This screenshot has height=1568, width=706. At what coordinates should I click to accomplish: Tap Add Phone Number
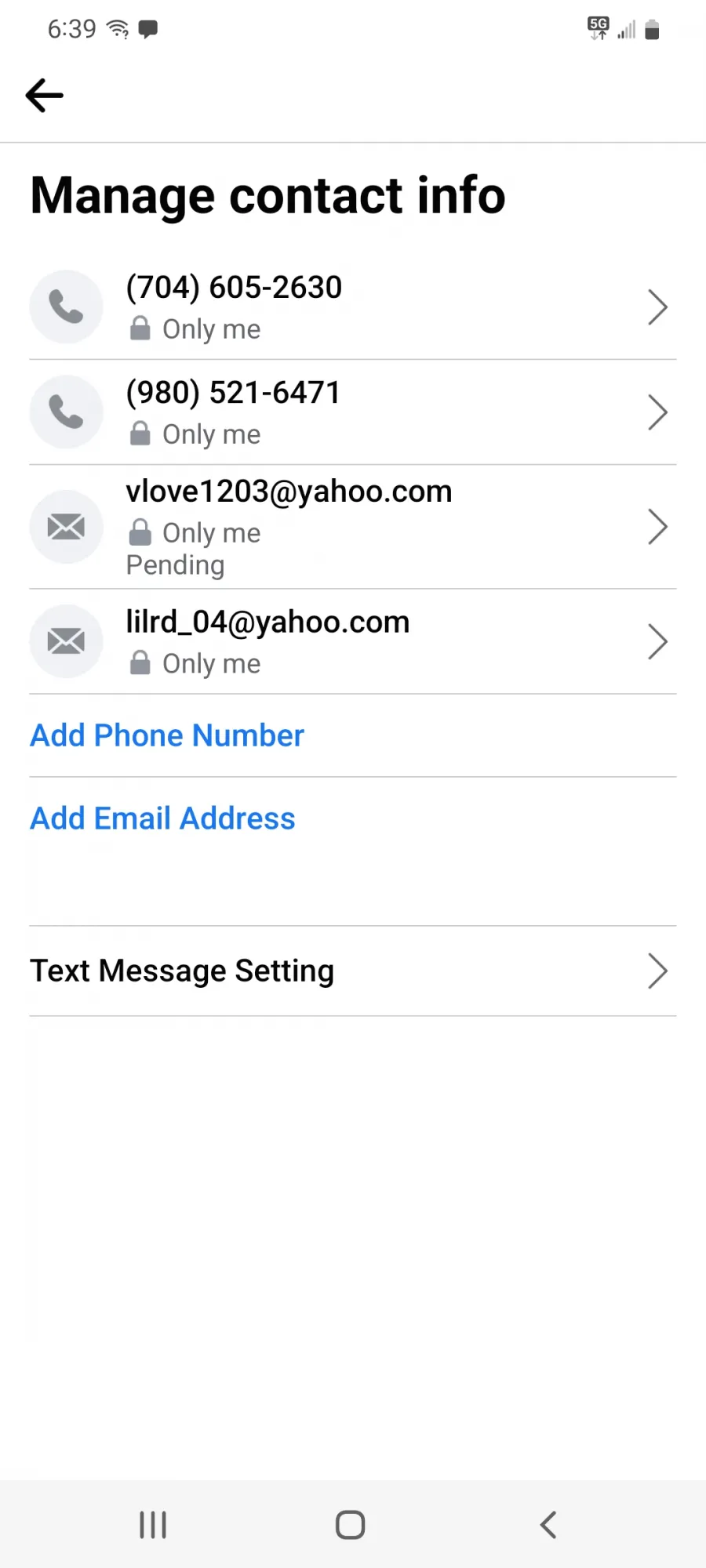[x=167, y=735]
